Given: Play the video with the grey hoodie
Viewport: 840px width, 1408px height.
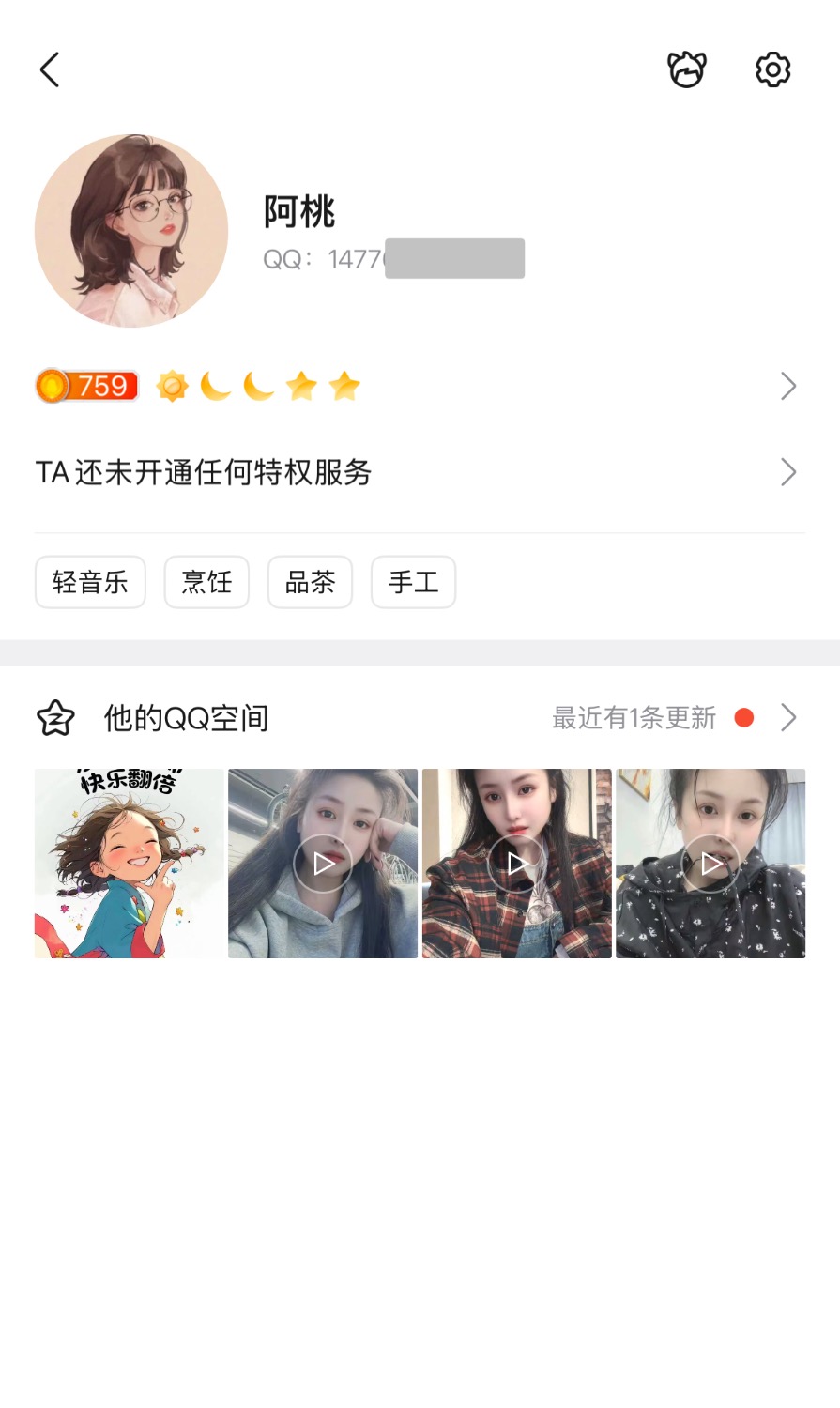Looking at the screenshot, I should [323, 864].
